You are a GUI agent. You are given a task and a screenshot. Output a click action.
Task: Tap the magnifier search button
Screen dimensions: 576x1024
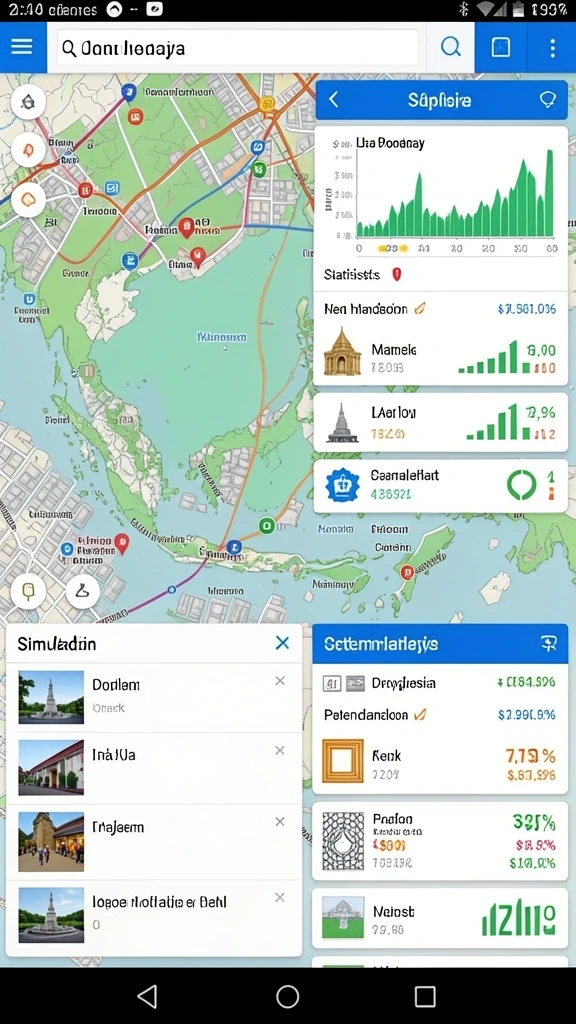[x=451, y=47]
